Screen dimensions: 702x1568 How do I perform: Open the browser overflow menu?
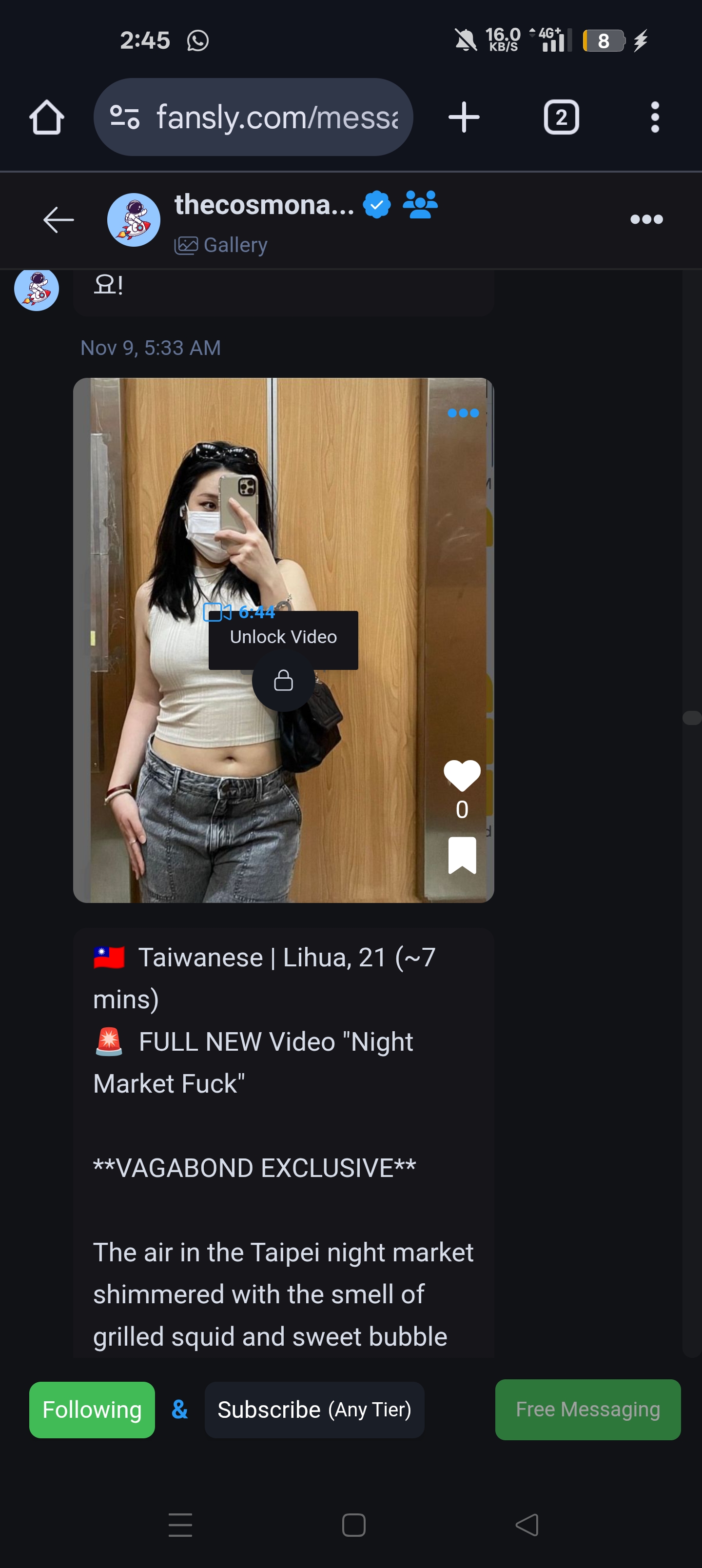[655, 117]
